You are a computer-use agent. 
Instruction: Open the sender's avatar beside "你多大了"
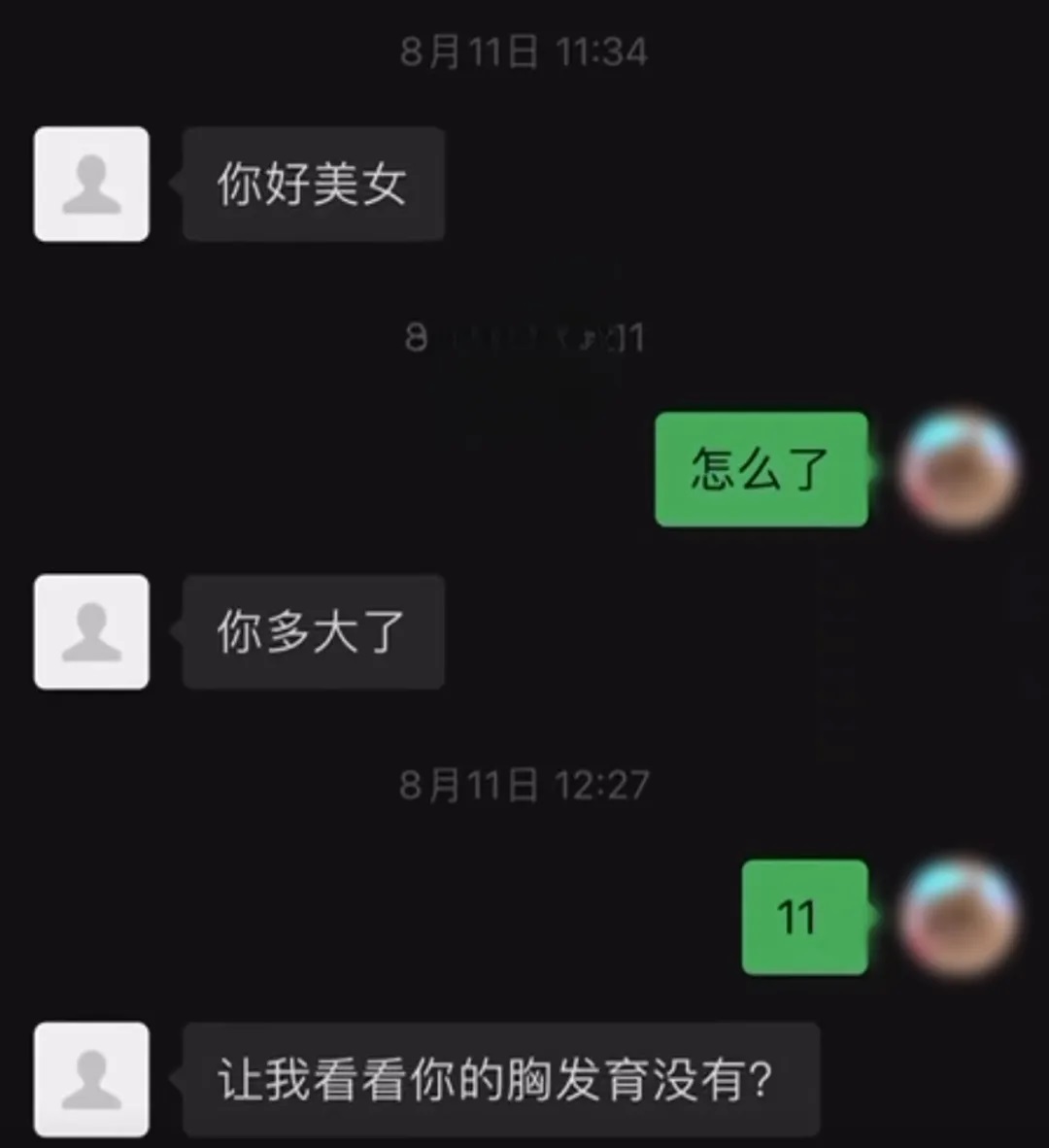click(91, 632)
